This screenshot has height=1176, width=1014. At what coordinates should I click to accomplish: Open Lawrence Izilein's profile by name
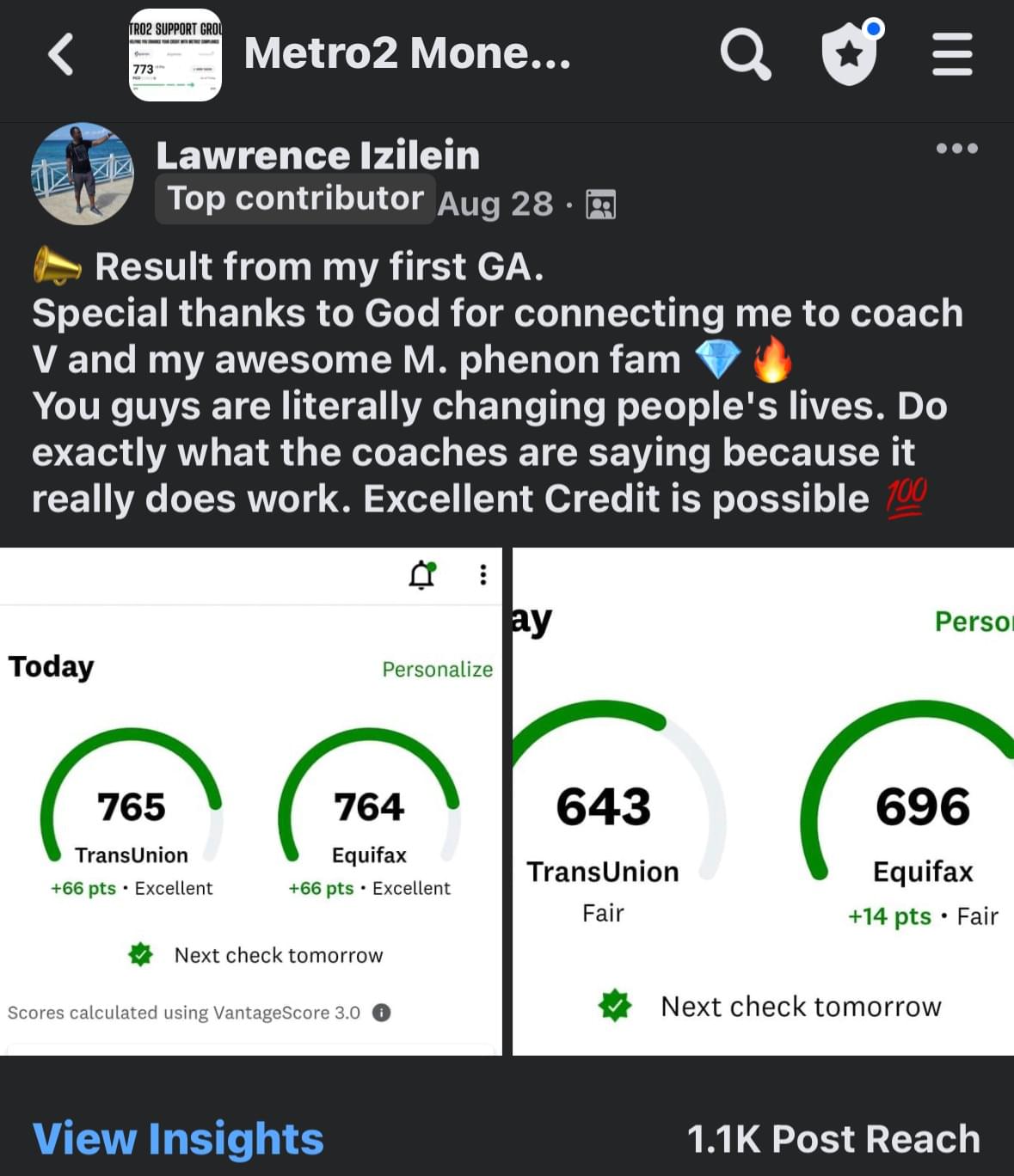(317, 156)
